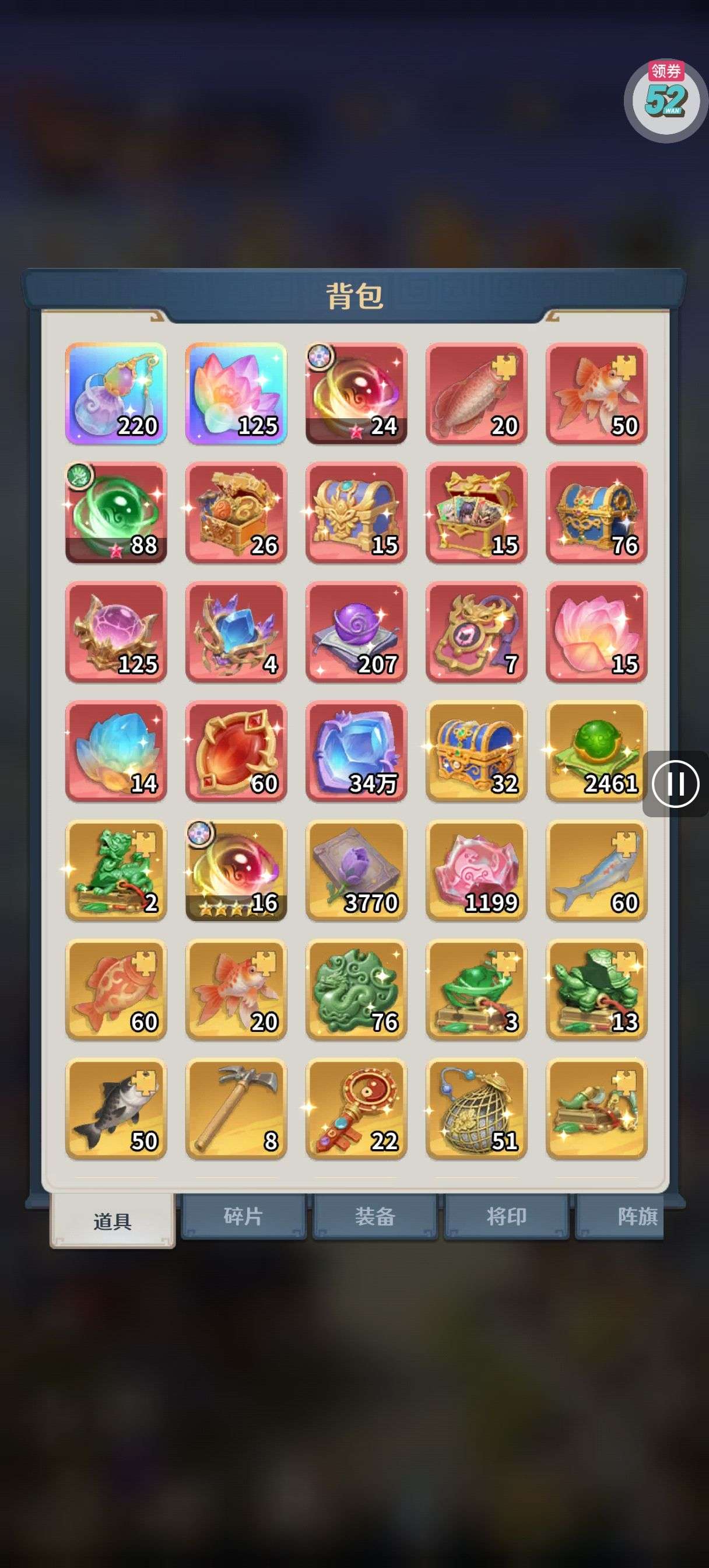Switch to the 碎片 tab
This screenshot has width=709, height=1568.
(x=244, y=1216)
